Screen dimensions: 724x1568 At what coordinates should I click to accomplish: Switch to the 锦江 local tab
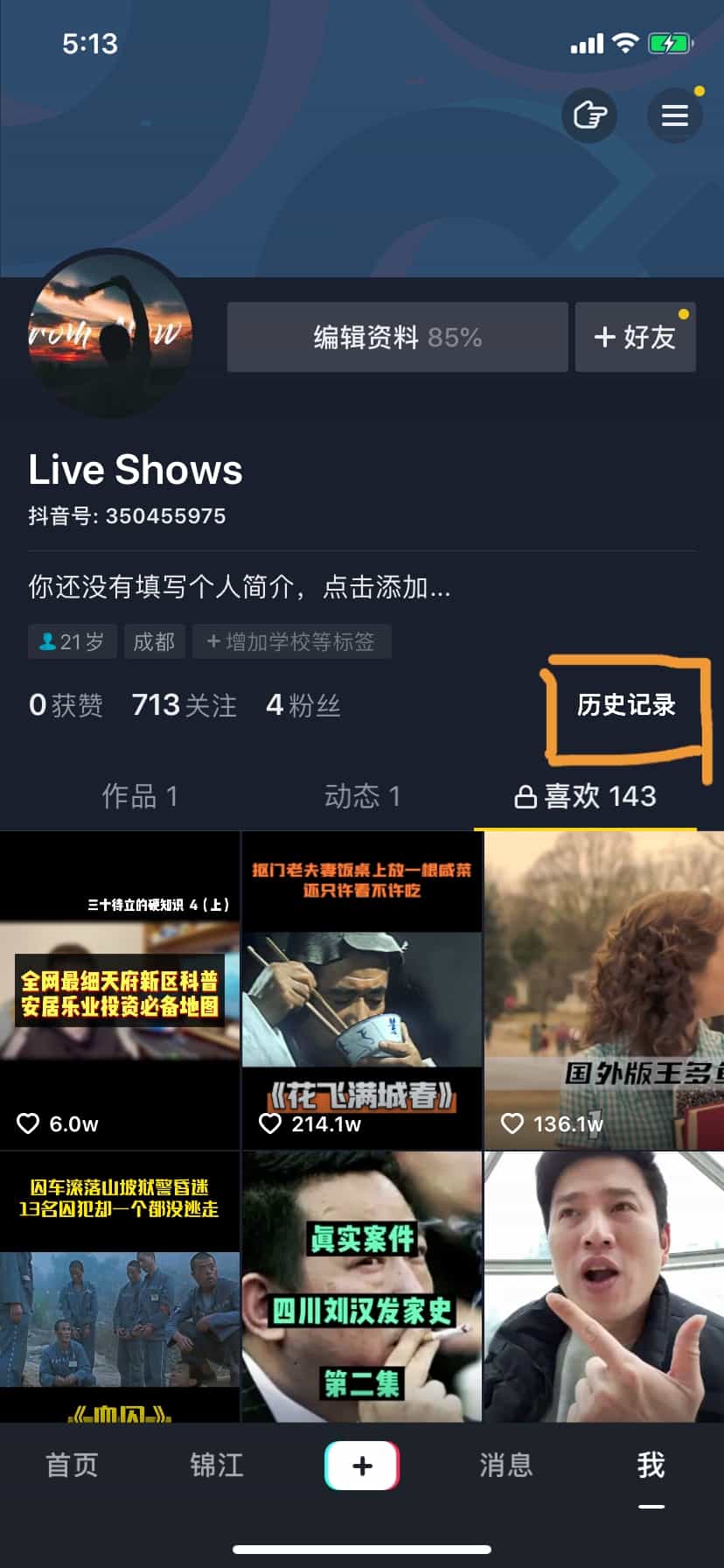(x=217, y=1465)
